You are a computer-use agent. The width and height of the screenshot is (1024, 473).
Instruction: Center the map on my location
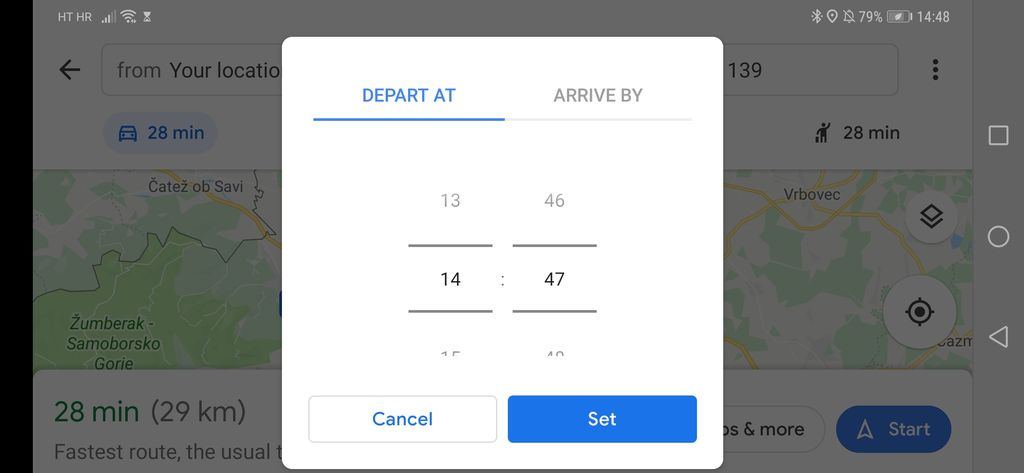pos(919,312)
